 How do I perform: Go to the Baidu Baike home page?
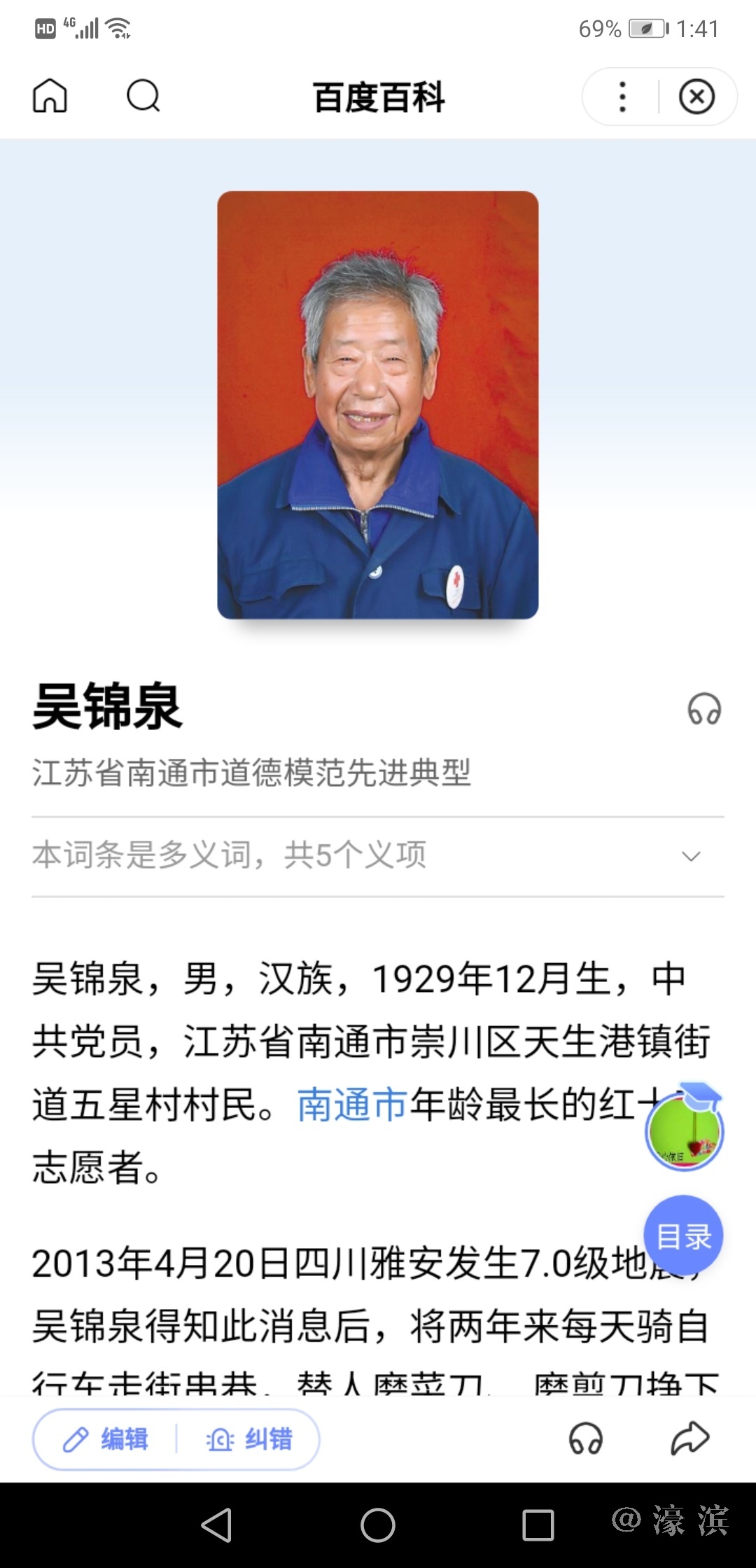(50, 96)
